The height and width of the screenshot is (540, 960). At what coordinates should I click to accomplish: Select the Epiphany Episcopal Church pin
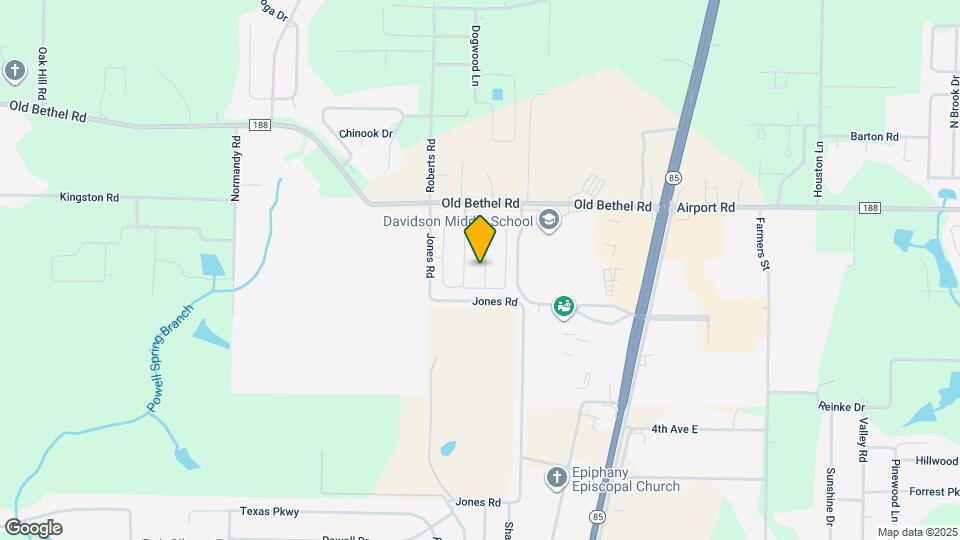pyautogui.click(x=557, y=478)
